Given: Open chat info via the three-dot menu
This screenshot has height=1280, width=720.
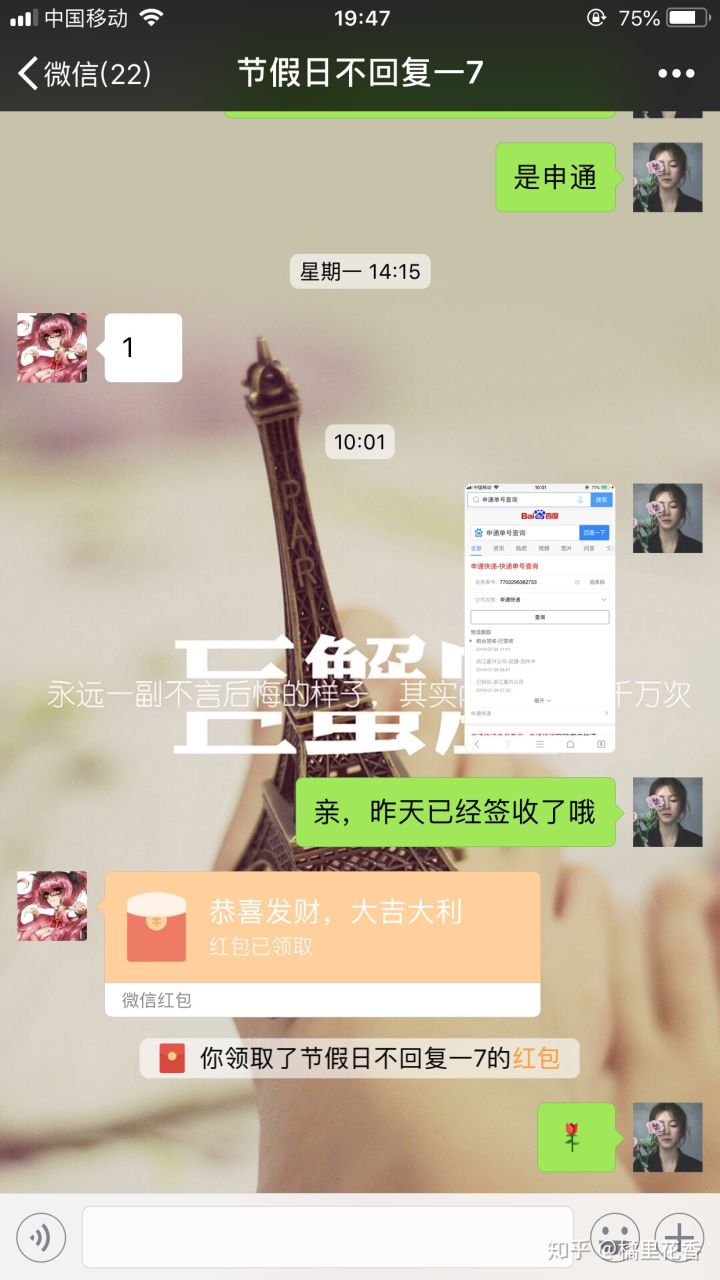Looking at the screenshot, I should (x=675, y=73).
